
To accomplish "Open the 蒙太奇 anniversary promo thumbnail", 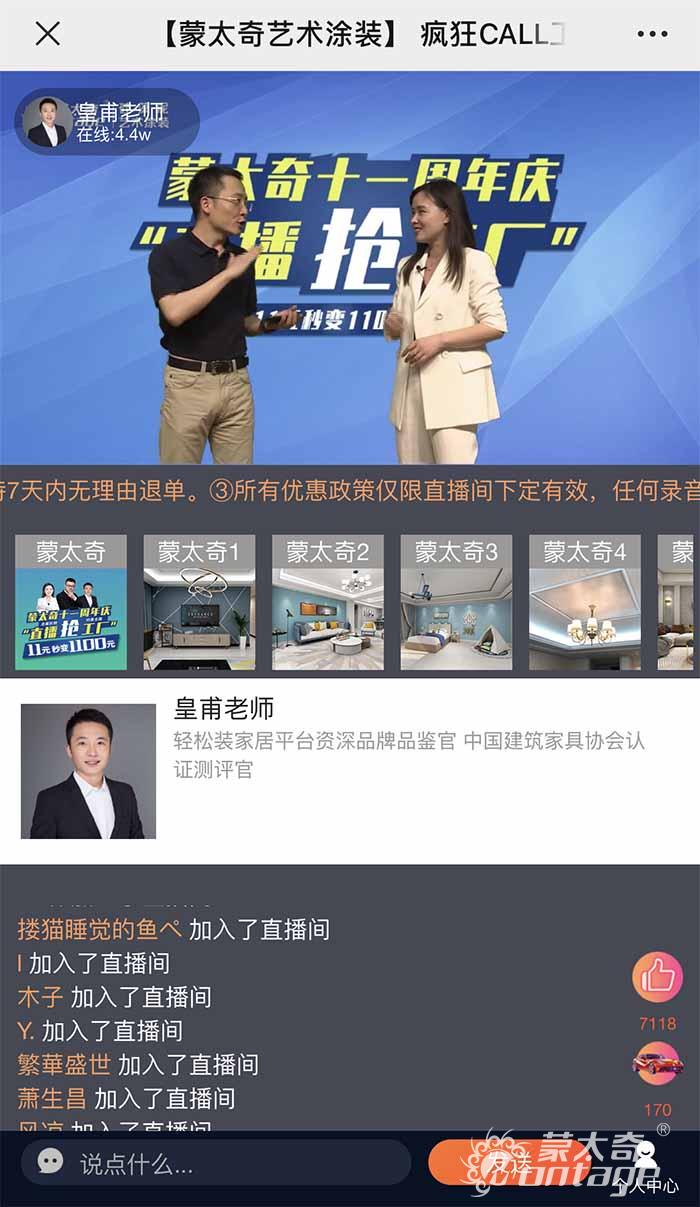I will coord(71,603).
